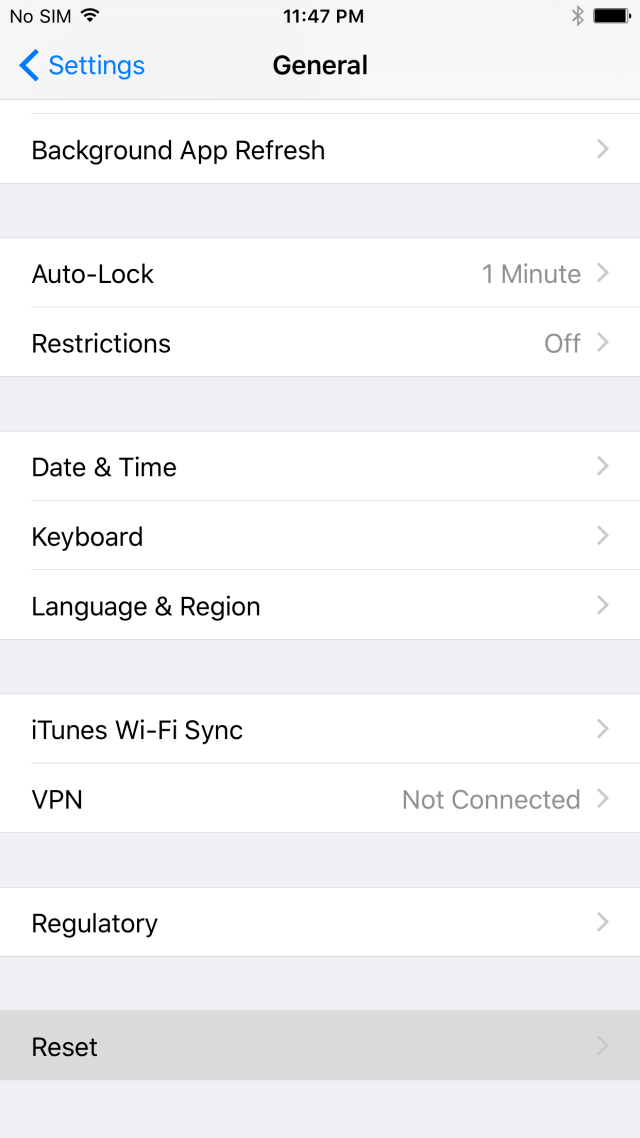Open the Auto-Lock setting
This screenshot has width=640, height=1138.
pyautogui.click(x=320, y=273)
